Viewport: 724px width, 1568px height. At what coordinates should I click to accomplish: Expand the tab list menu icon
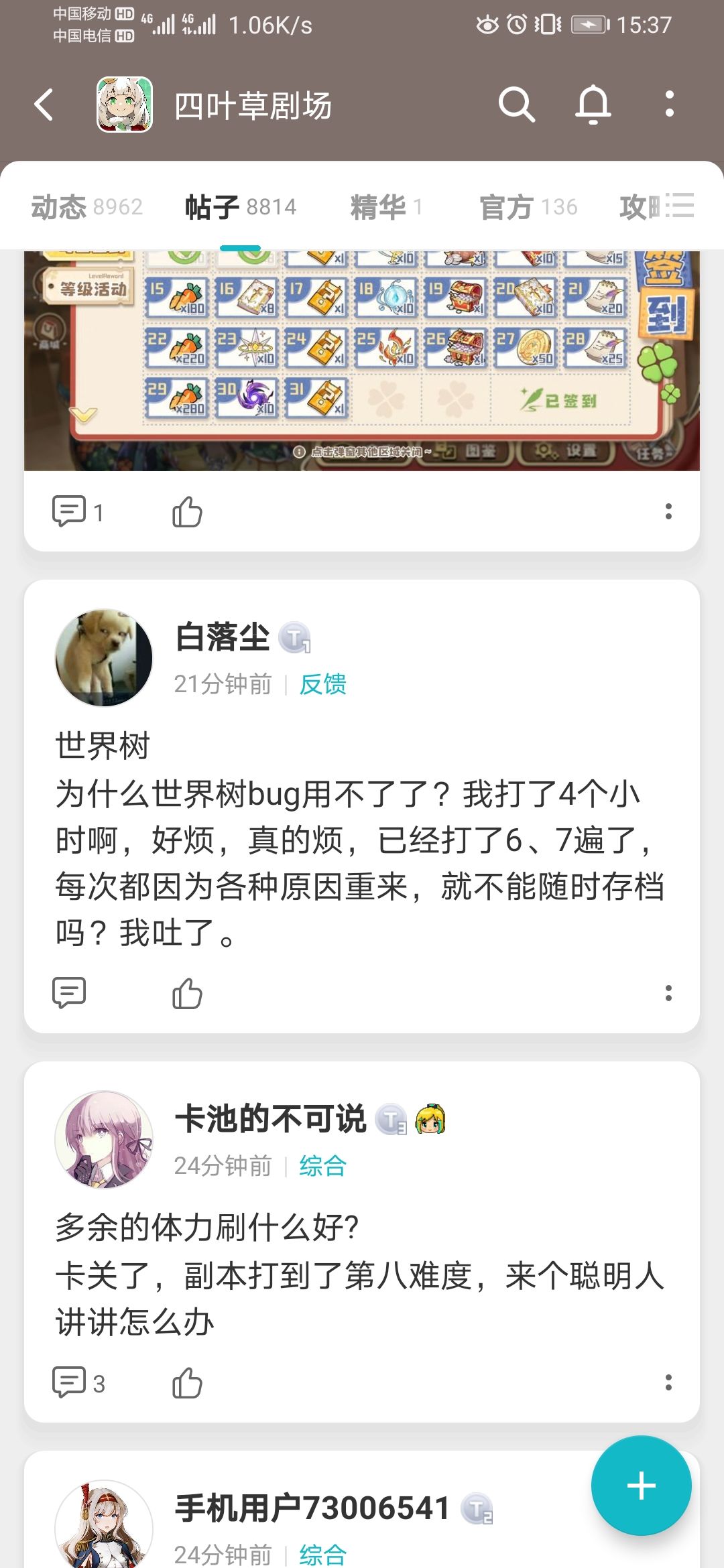tap(680, 205)
